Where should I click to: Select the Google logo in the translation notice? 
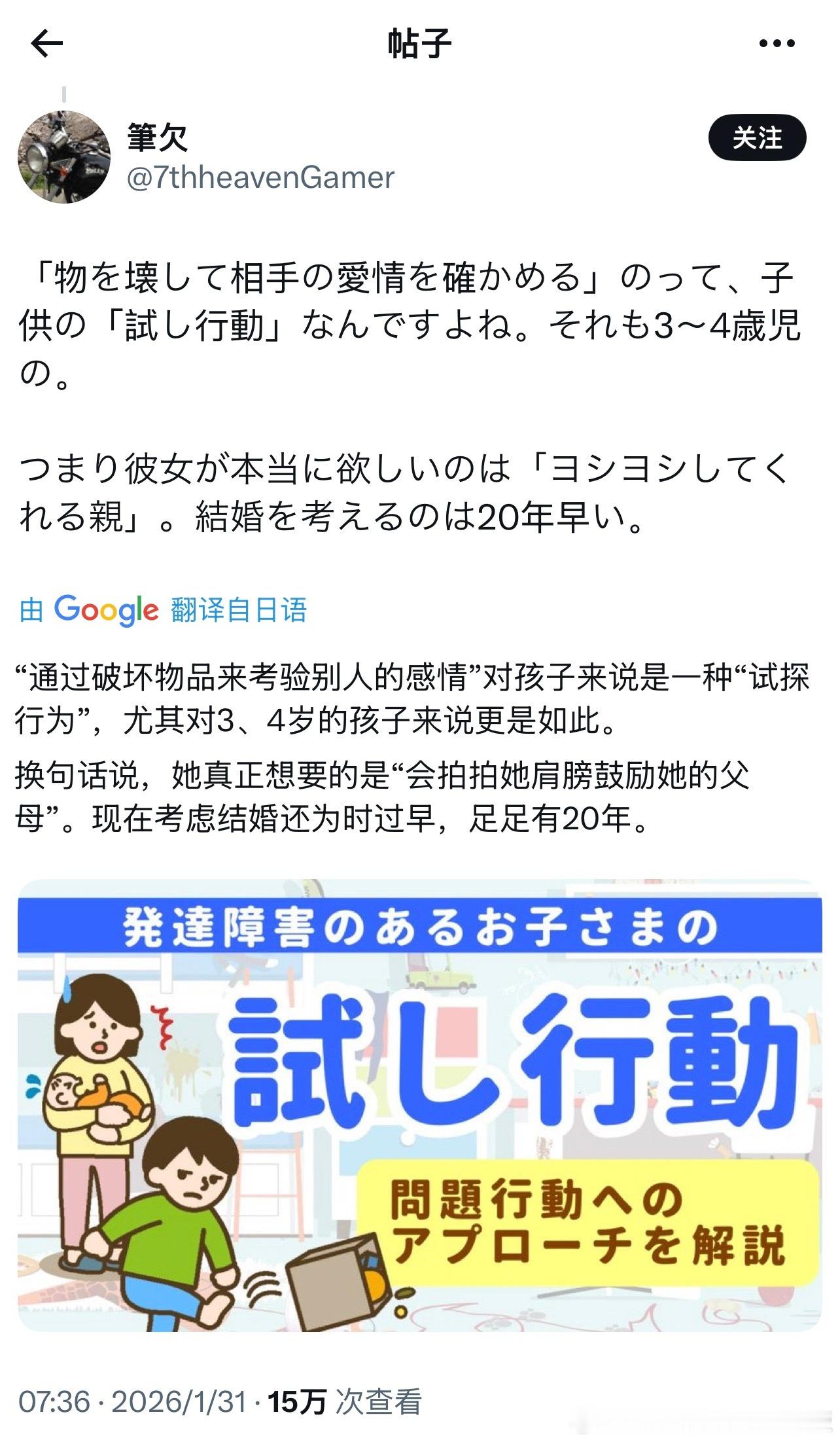coord(105,610)
